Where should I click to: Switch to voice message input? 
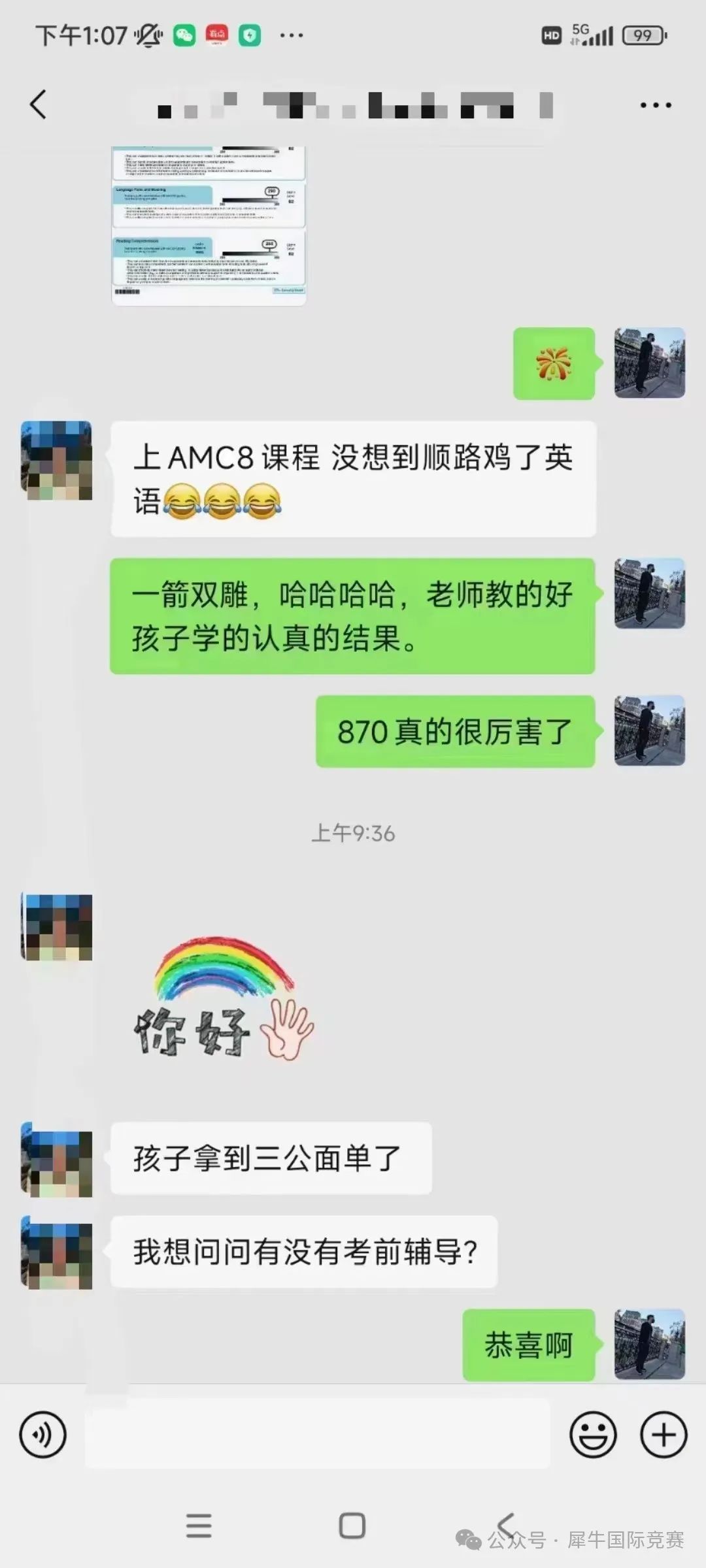point(43,1435)
